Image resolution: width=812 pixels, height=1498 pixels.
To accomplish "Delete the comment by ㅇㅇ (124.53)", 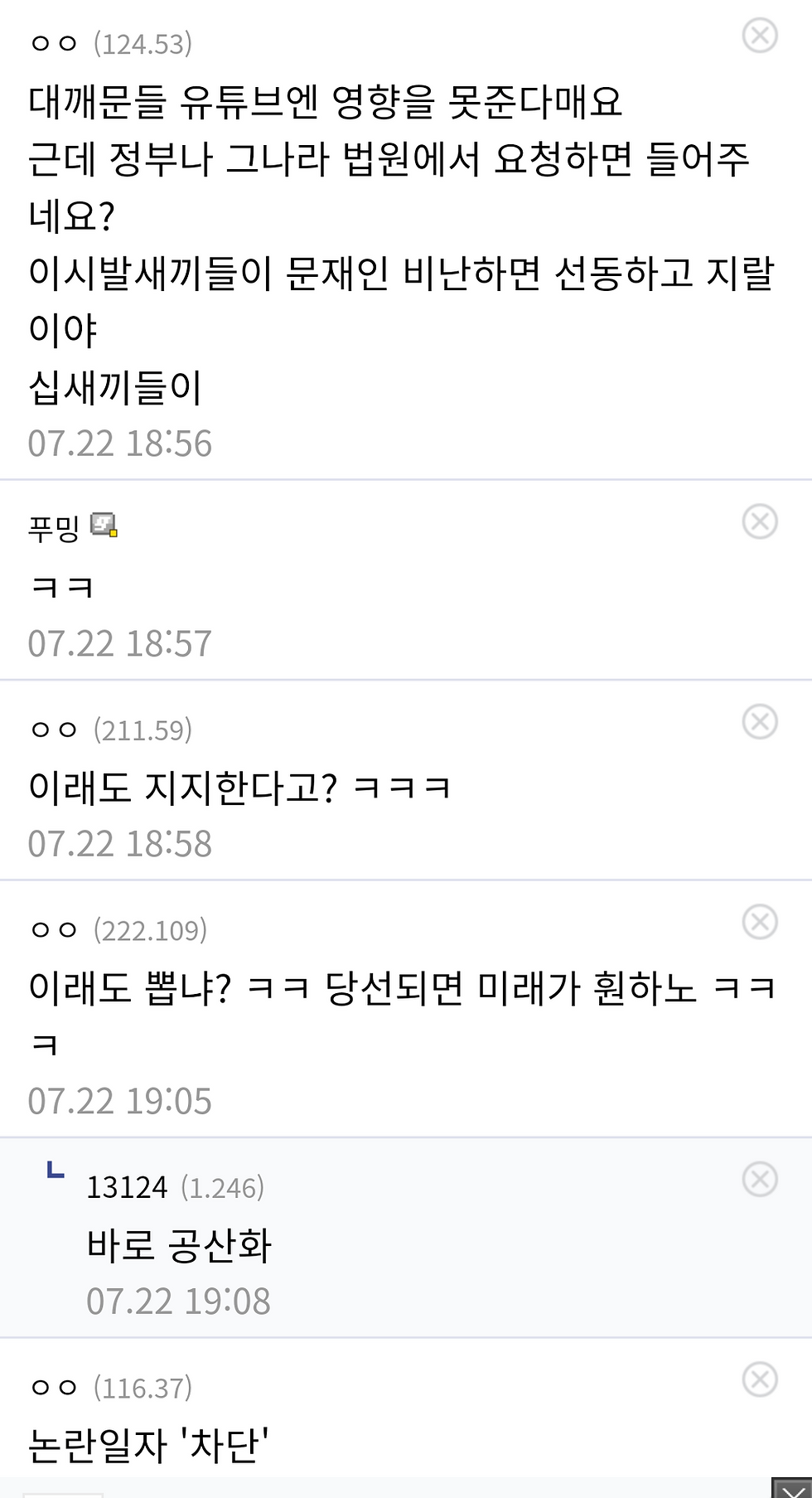I will tap(759, 36).
